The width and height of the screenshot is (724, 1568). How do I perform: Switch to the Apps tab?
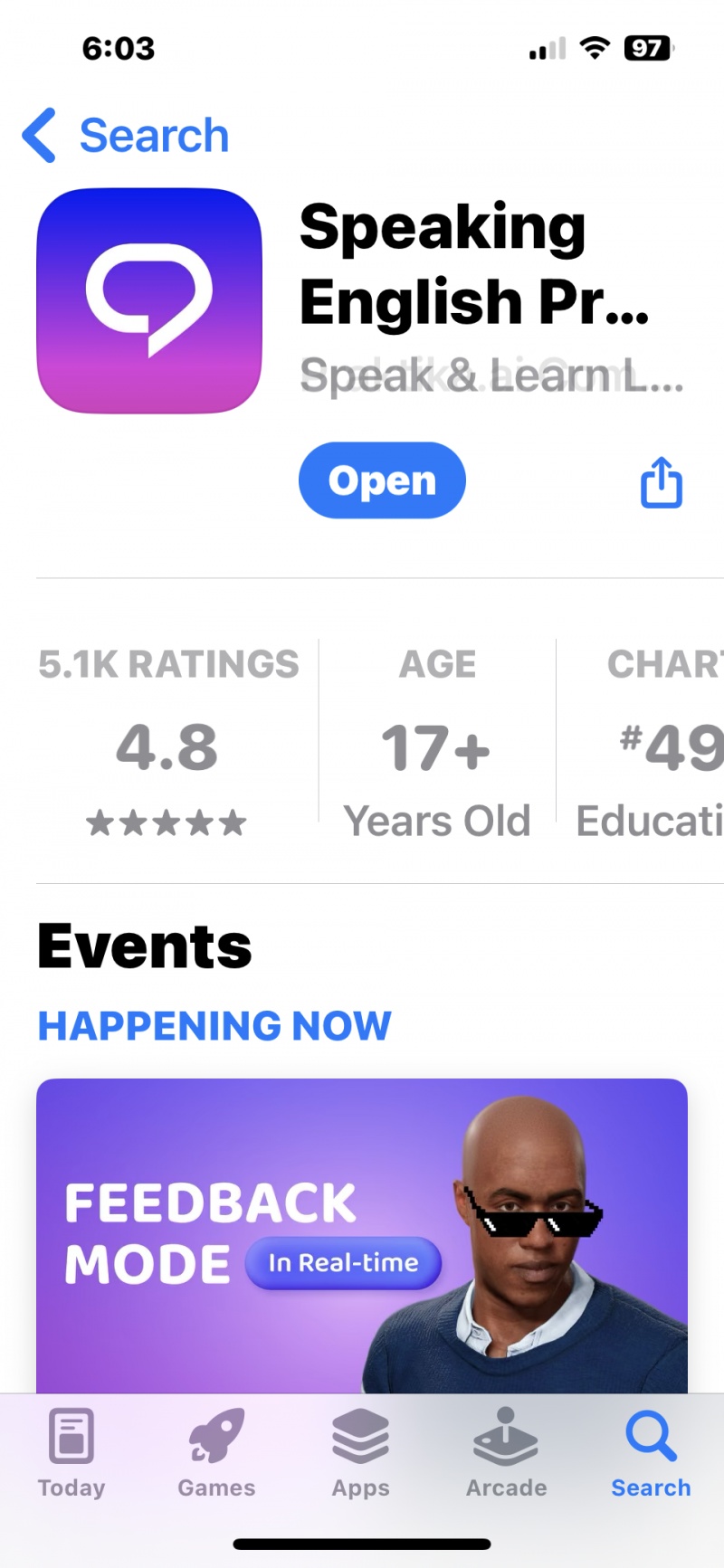click(360, 1452)
